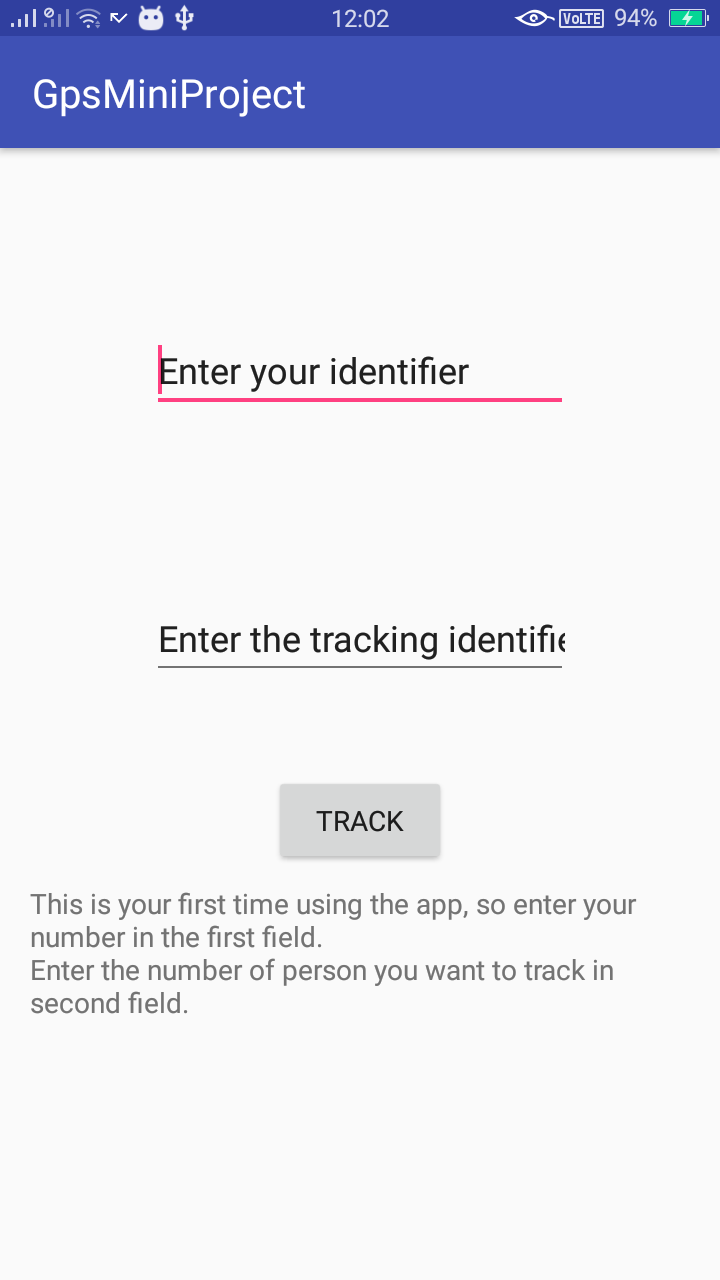Select the tracking identifier text field
Screen dimensions: 720x1280
(360, 640)
